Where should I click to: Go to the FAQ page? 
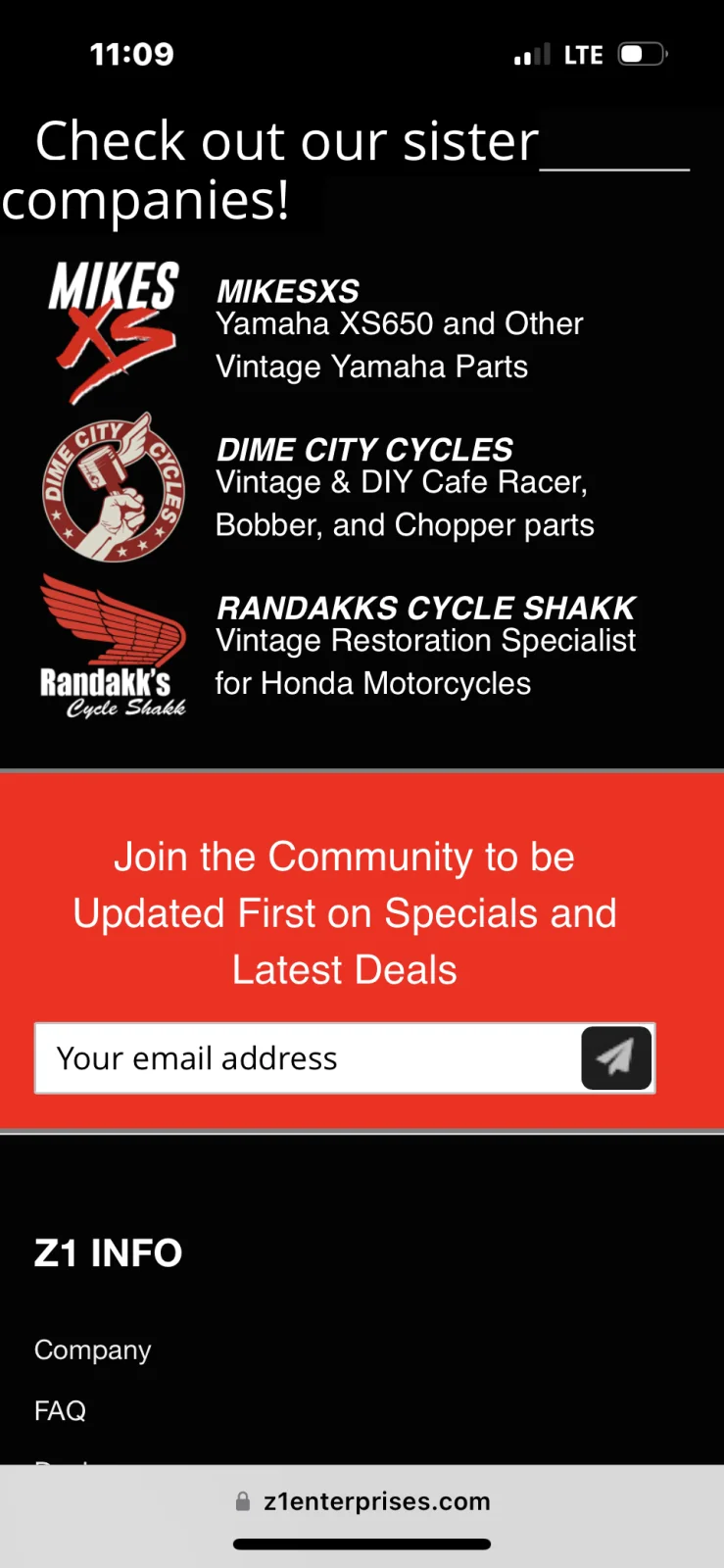pos(61,1411)
